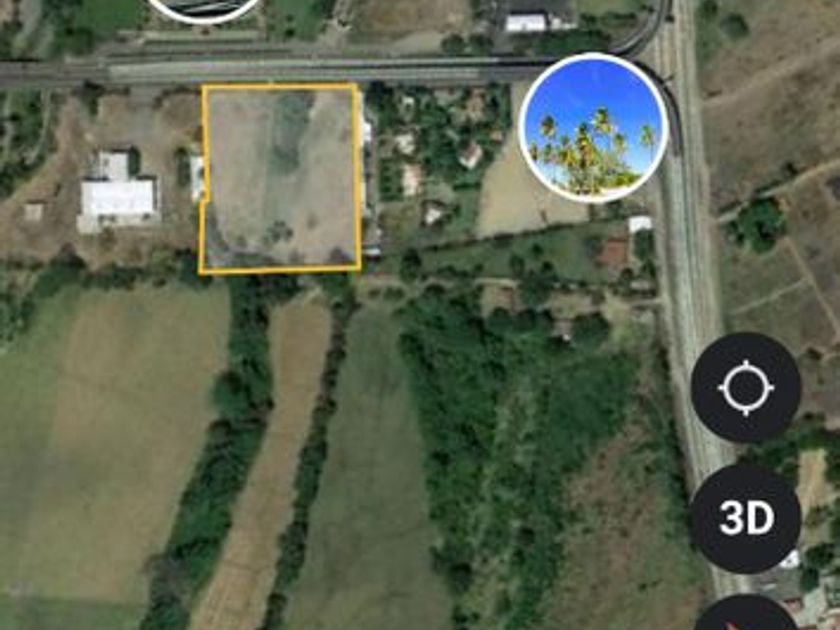The width and height of the screenshot is (840, 630).
Task: Open the palm trees photo bubble
Action: tap(593, 127)
